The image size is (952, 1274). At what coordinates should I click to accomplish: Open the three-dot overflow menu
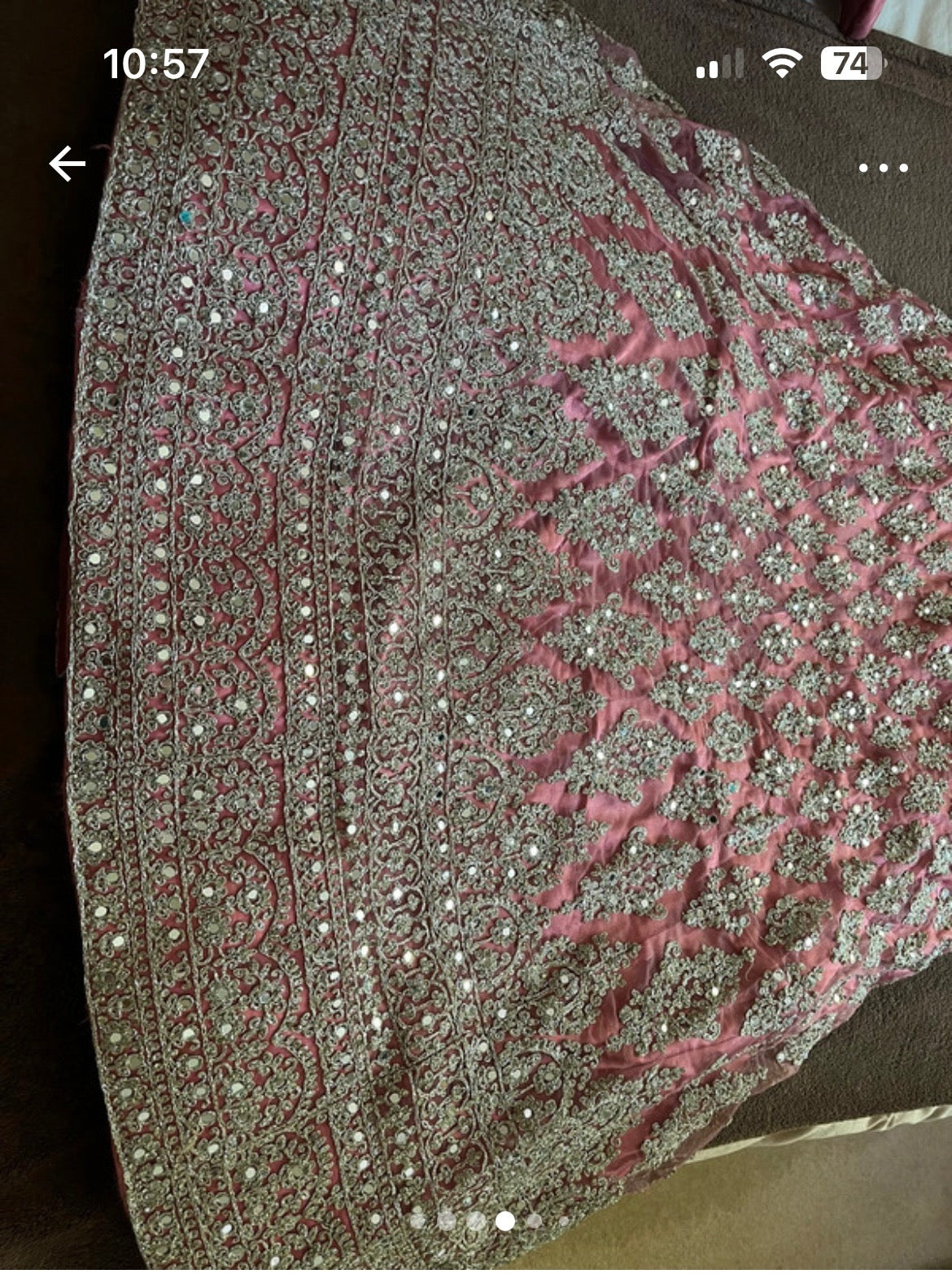883,169
